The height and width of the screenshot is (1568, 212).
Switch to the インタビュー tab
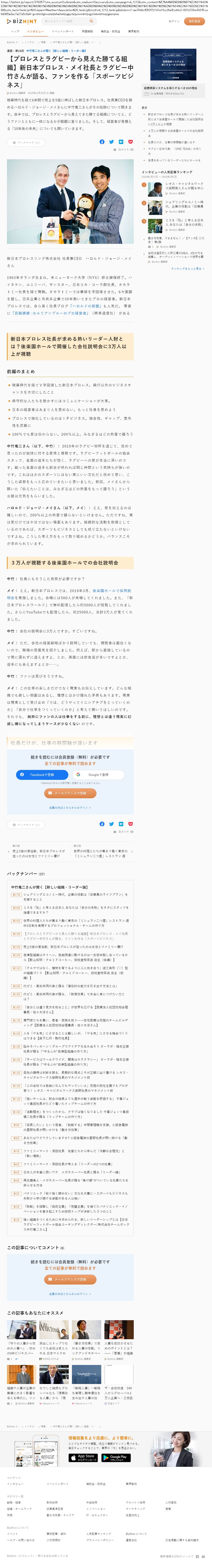[35, 31]
